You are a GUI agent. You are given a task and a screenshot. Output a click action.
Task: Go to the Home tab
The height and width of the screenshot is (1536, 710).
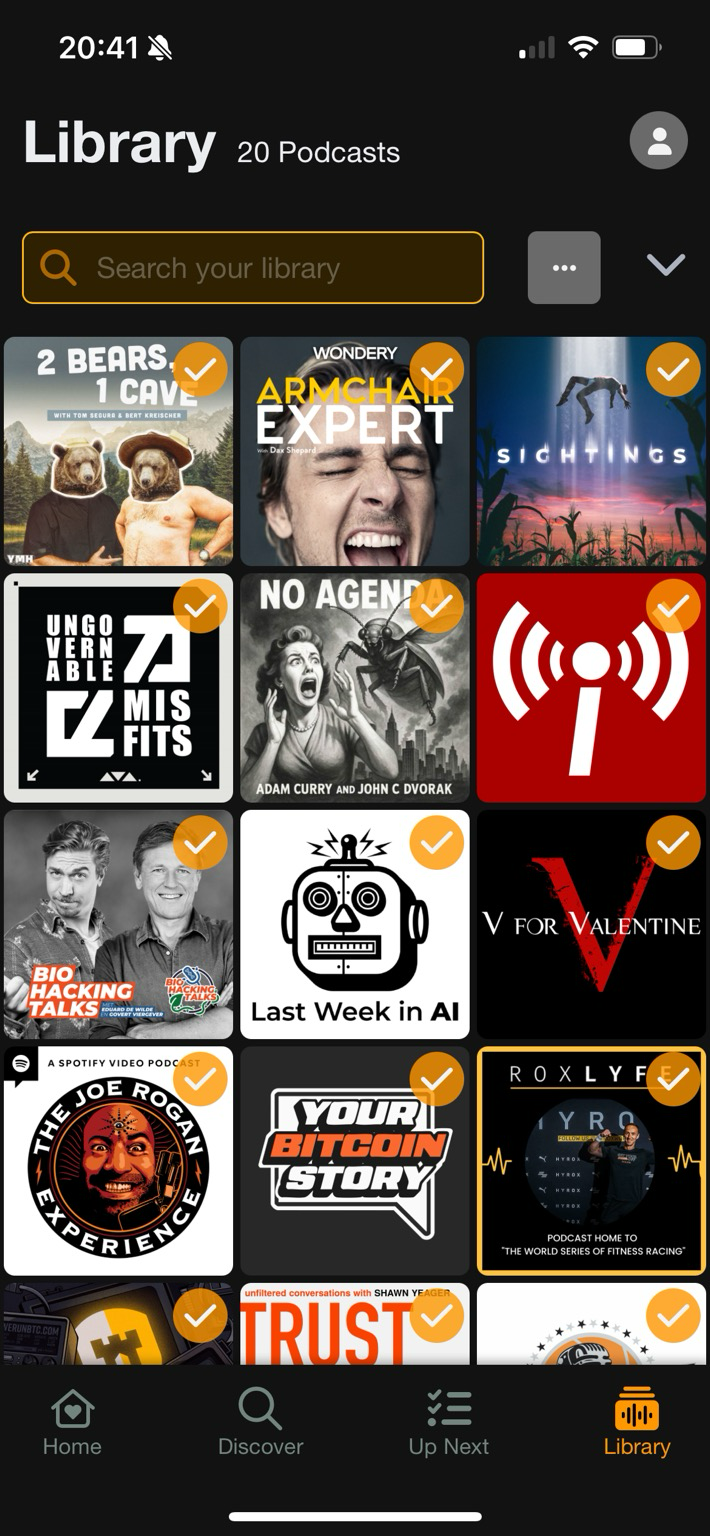72,1423
